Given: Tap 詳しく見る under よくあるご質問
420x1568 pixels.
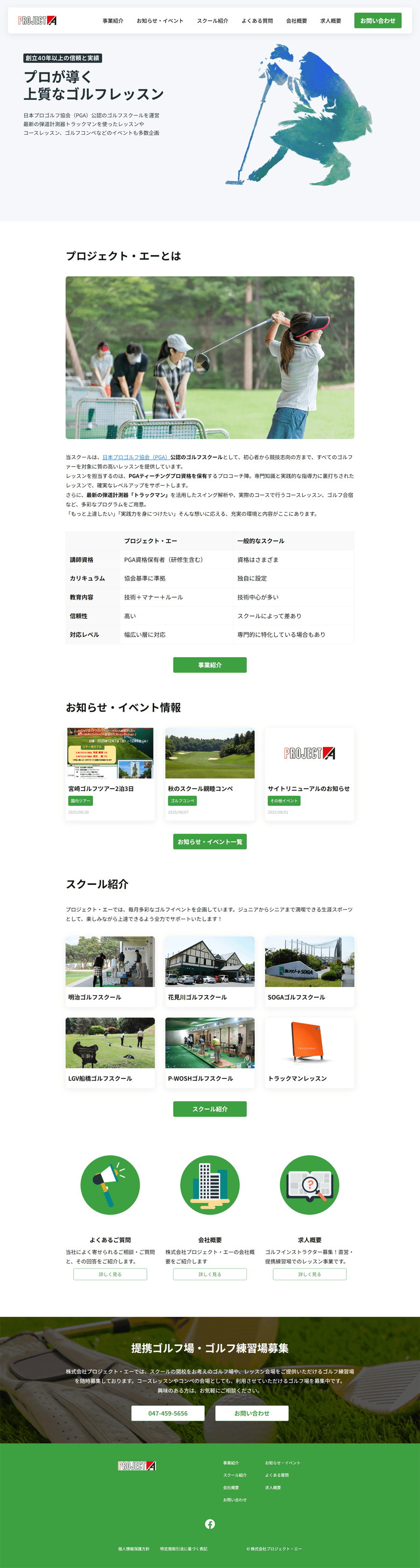Looking at the screenshot, I should [110, 1274].
